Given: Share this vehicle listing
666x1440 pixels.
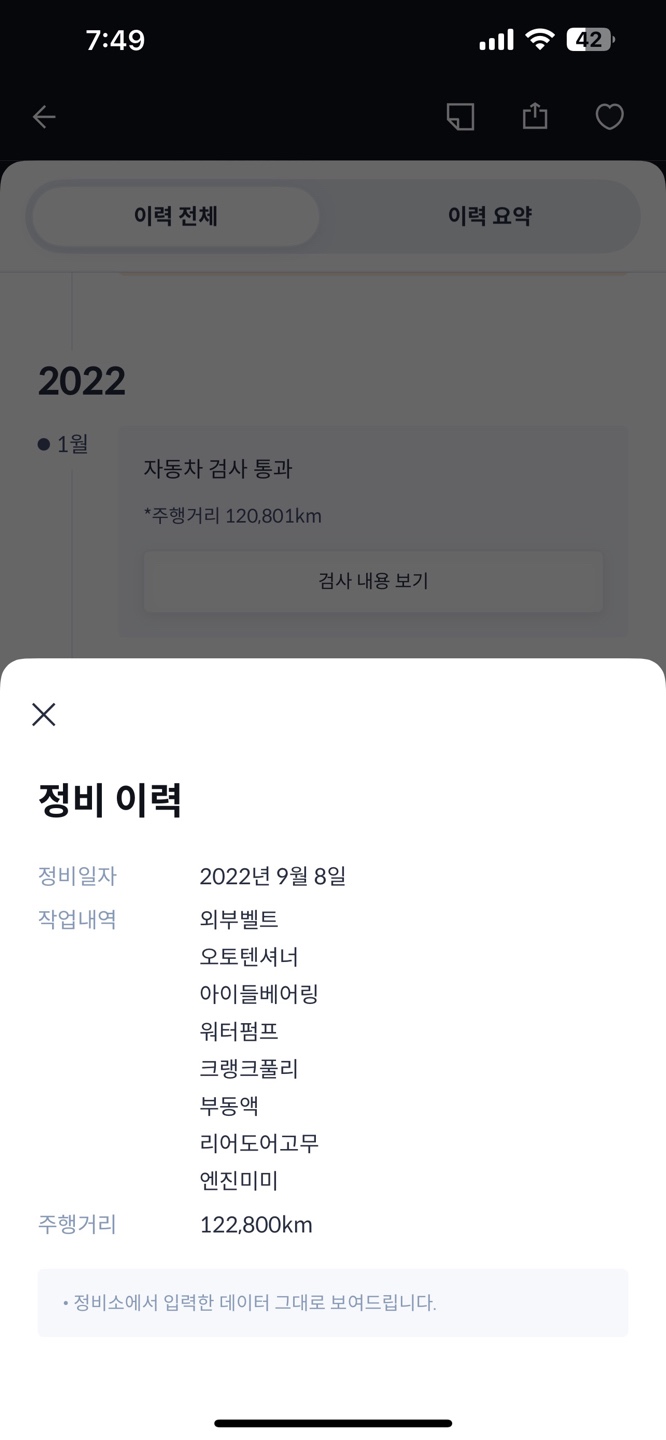Looking at the screenshot, I should 535,116.
